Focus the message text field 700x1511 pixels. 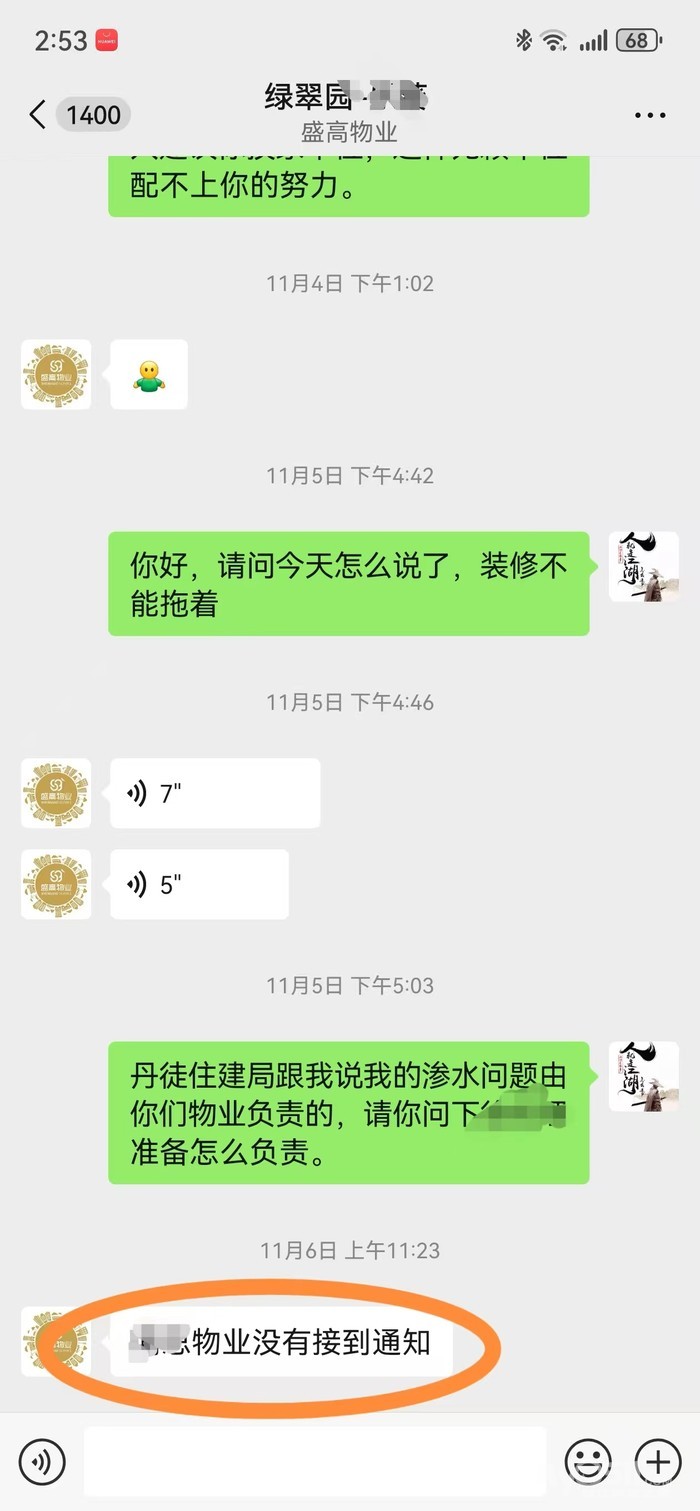[x=314, y=1462]
